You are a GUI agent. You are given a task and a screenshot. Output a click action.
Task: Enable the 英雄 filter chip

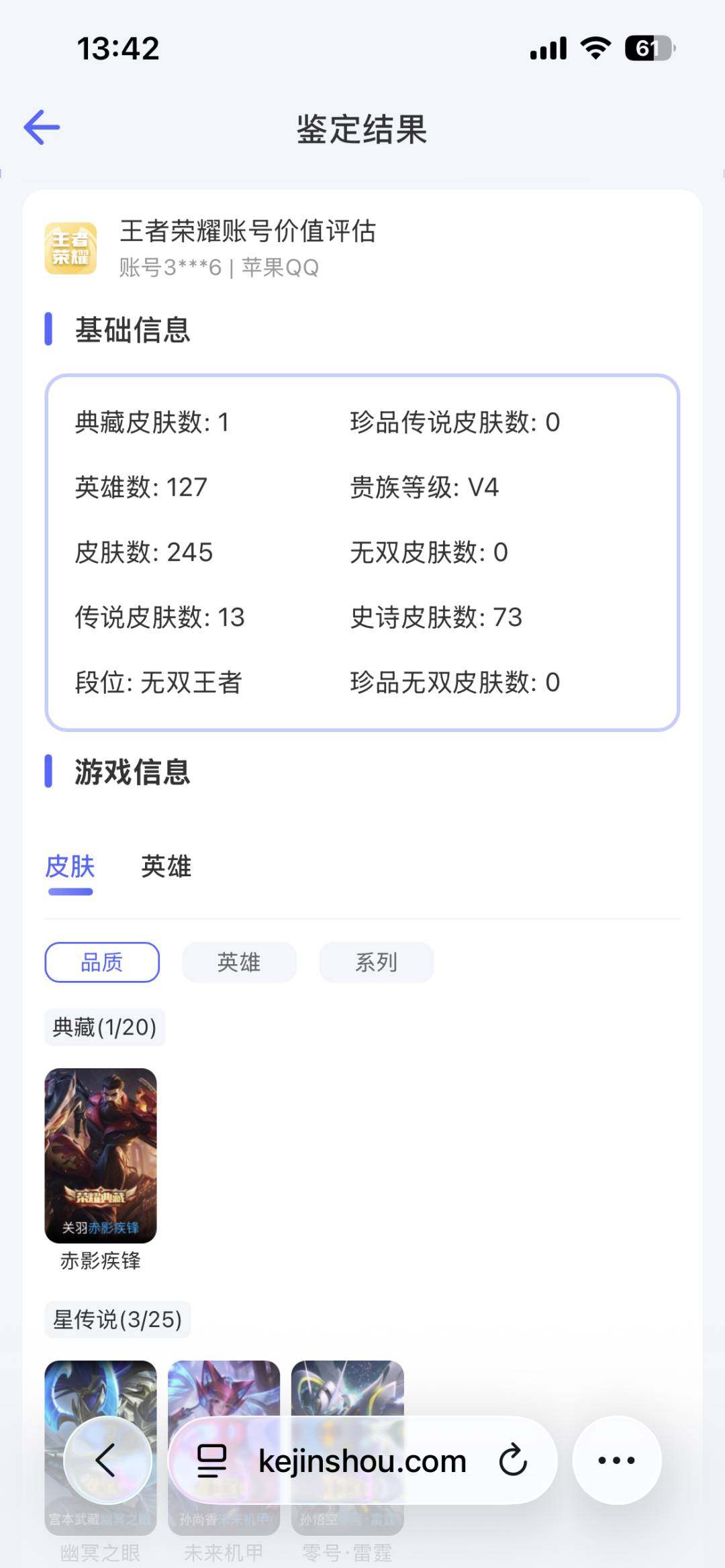coord(239,961)
